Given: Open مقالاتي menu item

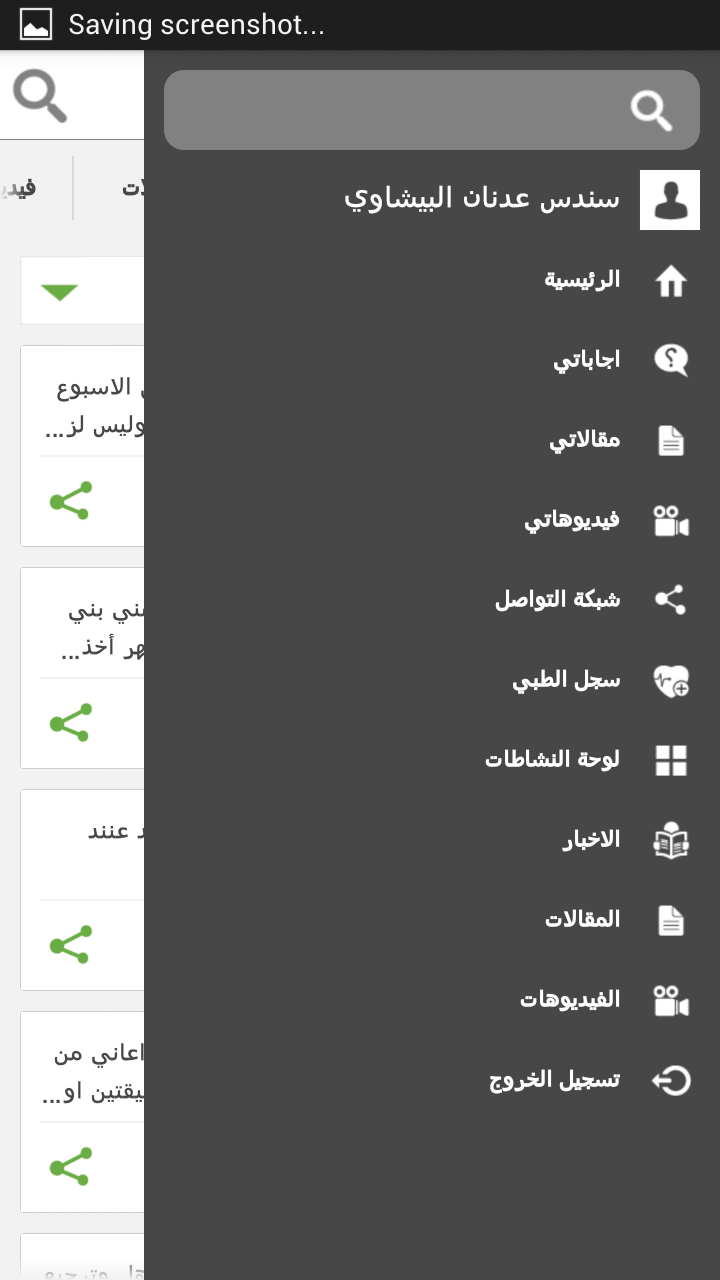Looking at the screenshot, I should coord(432,440).
